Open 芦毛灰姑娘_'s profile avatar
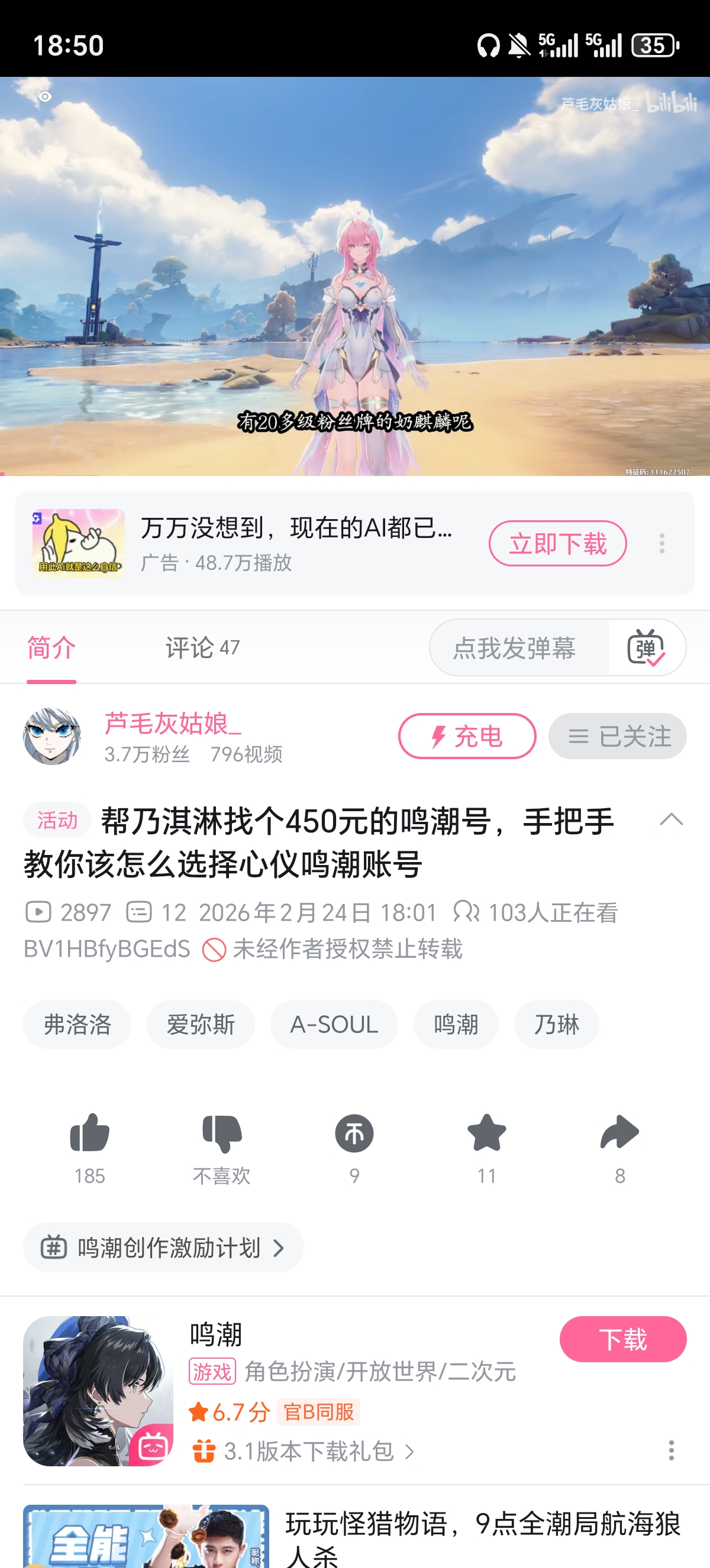 coord(51,736)
